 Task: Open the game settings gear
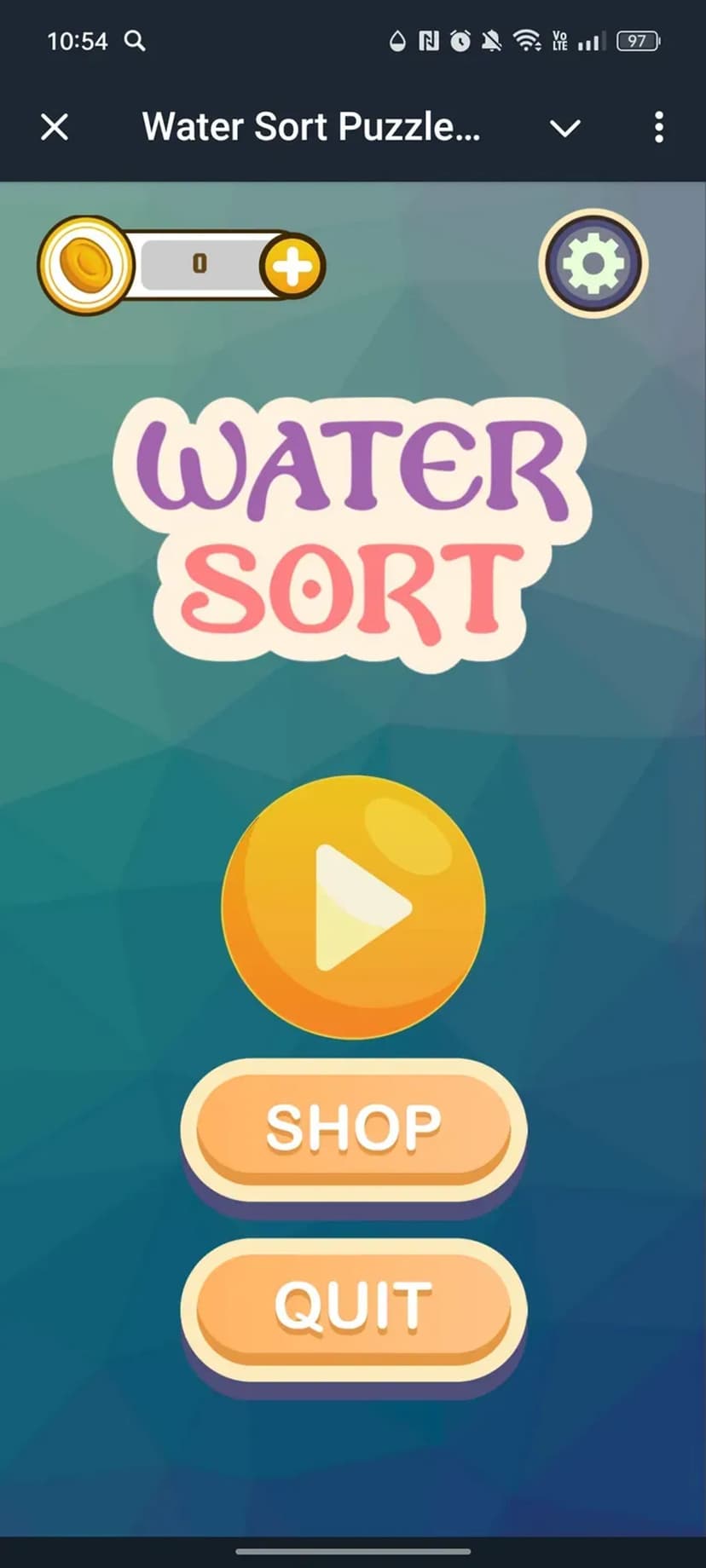click(x=593, y=263)
